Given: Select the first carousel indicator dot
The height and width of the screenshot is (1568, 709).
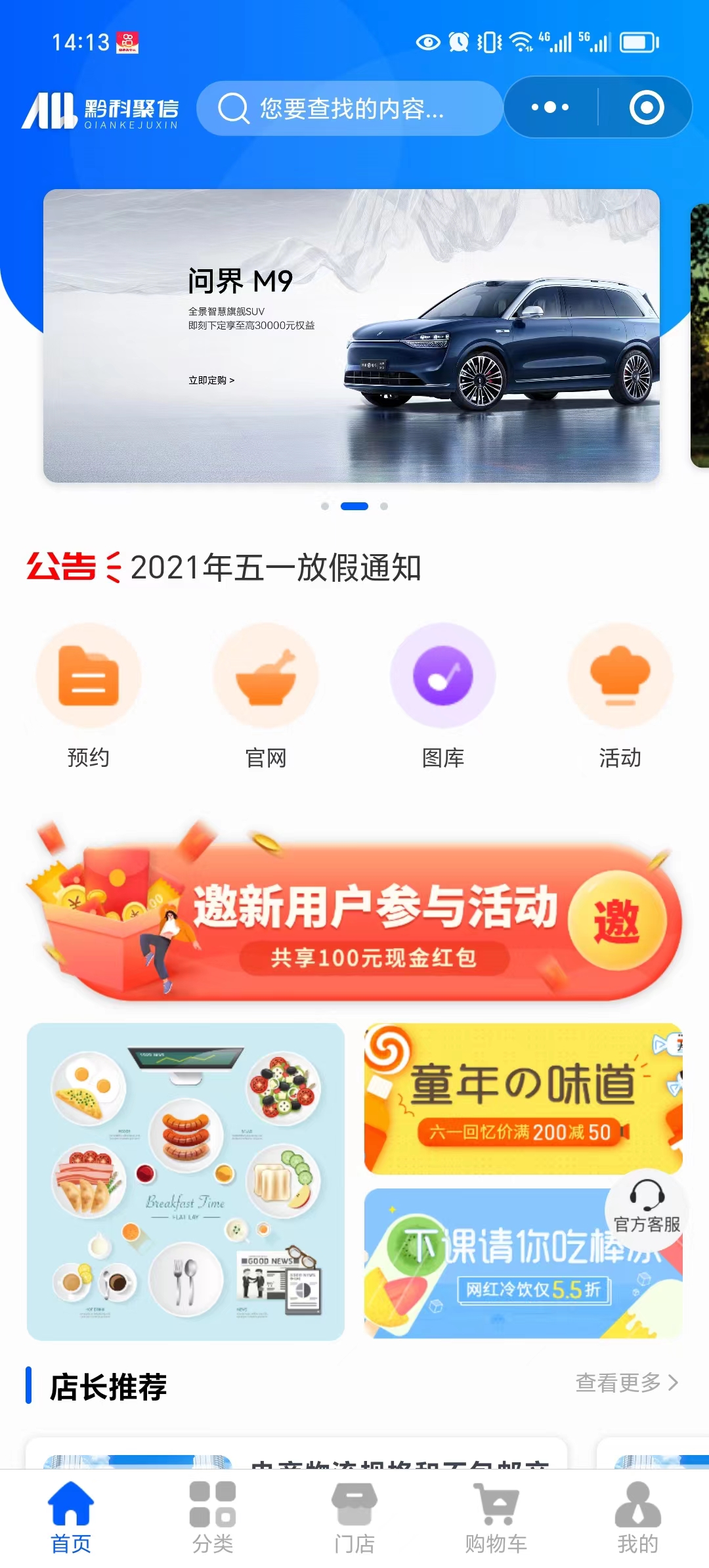Looking at the screenshot, I should (x=326, y=506).
